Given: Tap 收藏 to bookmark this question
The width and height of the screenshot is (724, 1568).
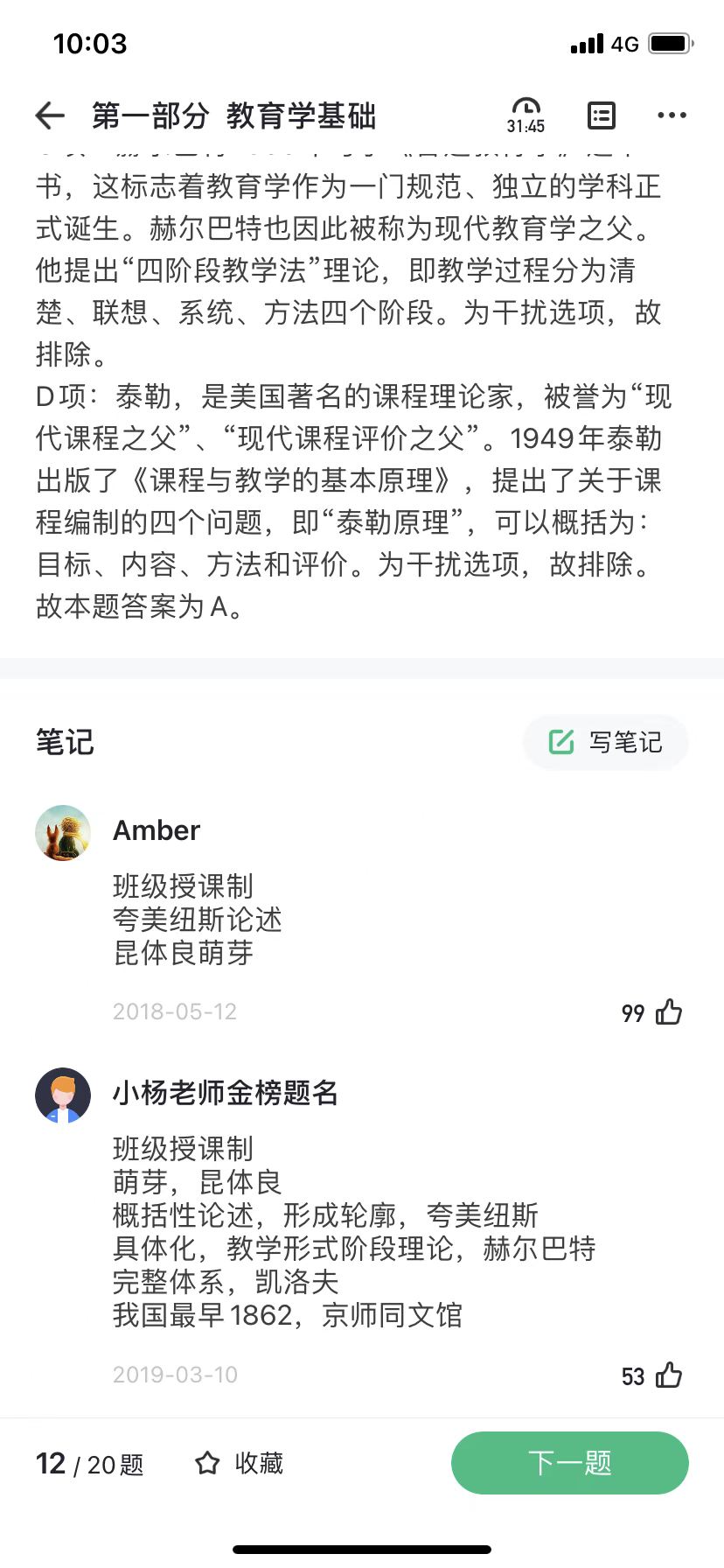Looking at the screenshot, I should click(x=240, y=1463).
